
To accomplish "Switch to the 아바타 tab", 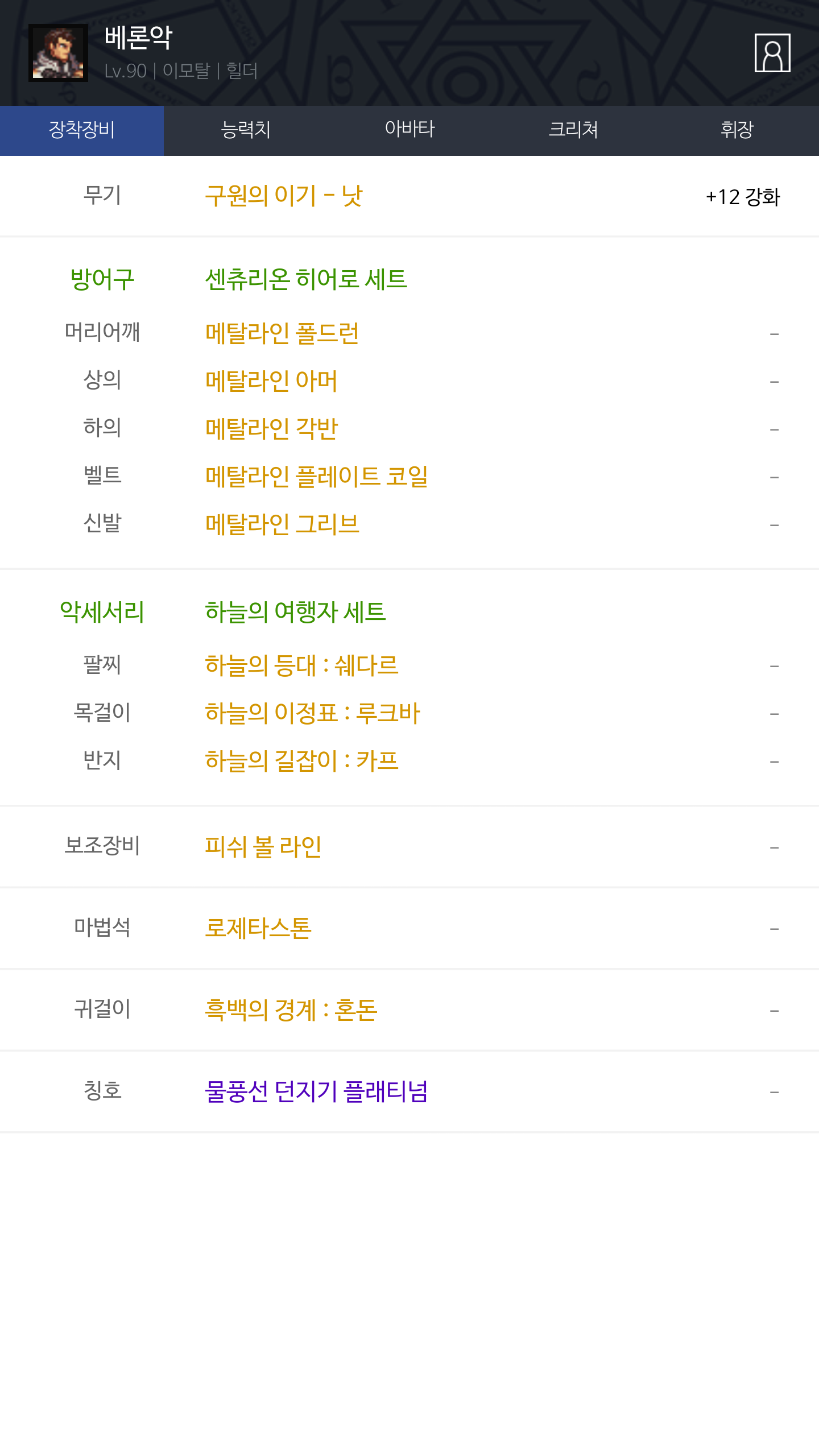I will click(x=409, y=130).
